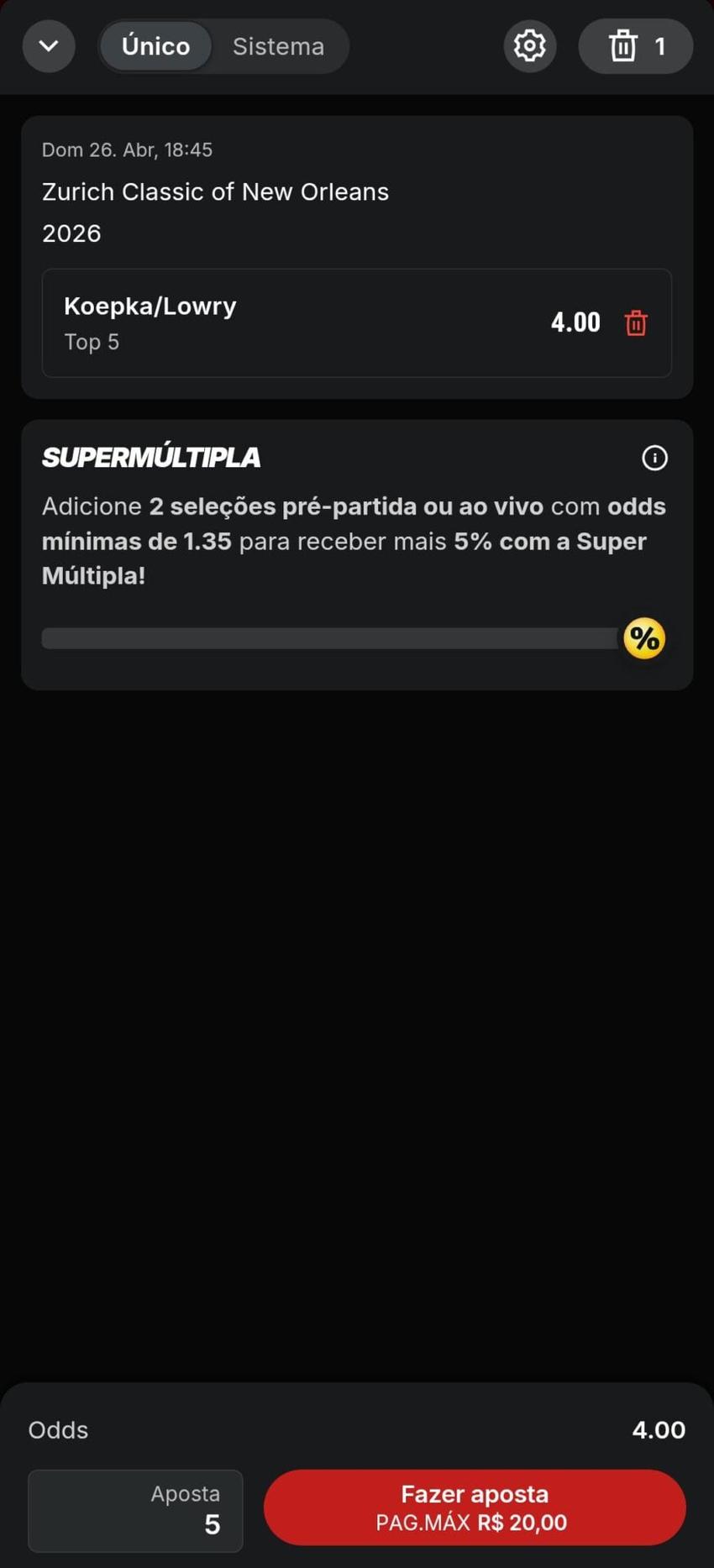Screen dimensions: 714x1568
Task: Select the trash icon showing counter 1
Action: (x=636, y=46)
